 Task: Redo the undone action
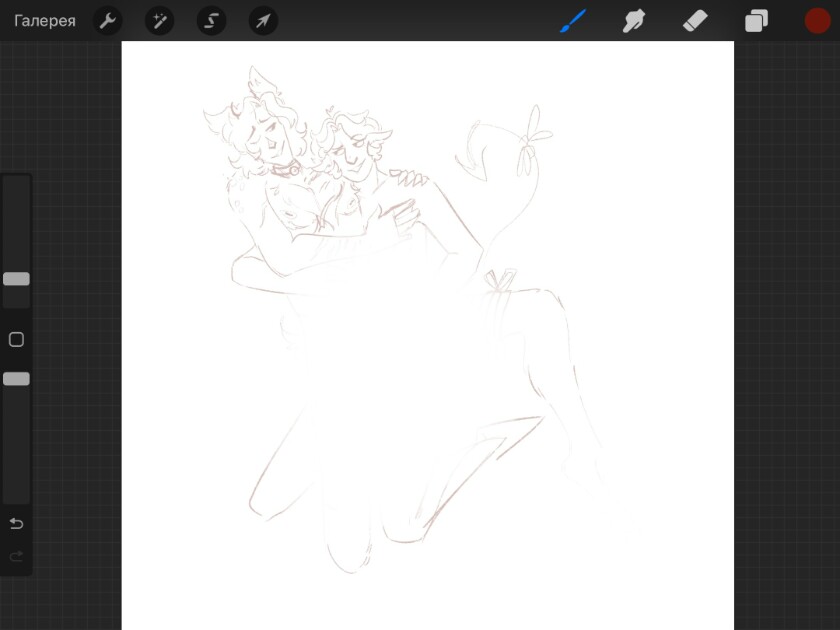tap(17, 556)
